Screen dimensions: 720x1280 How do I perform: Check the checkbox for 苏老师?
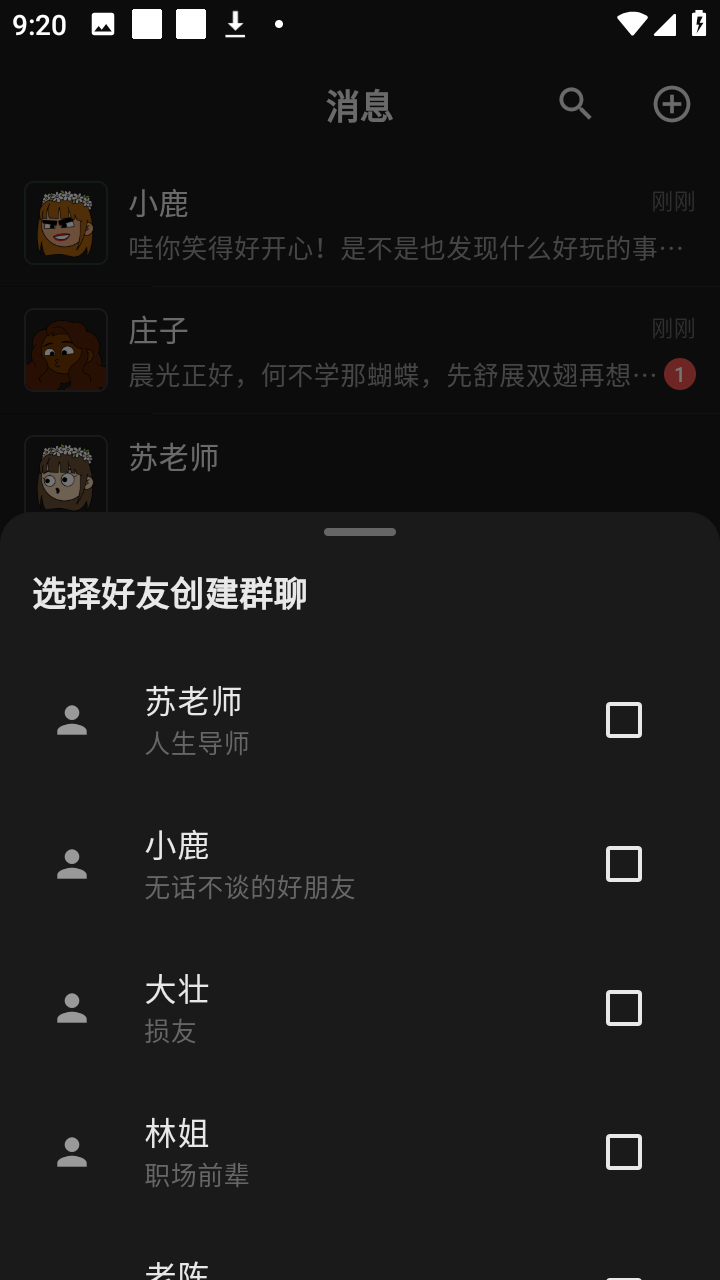tap(623, 719)
